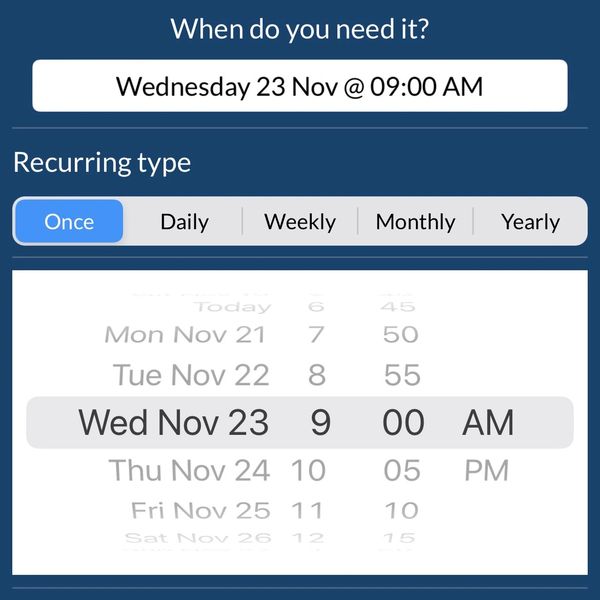The width and height of the screenshot is (600, 600).
Task: Pick Mon Nov 21 in date wheel
Action: 185,334
